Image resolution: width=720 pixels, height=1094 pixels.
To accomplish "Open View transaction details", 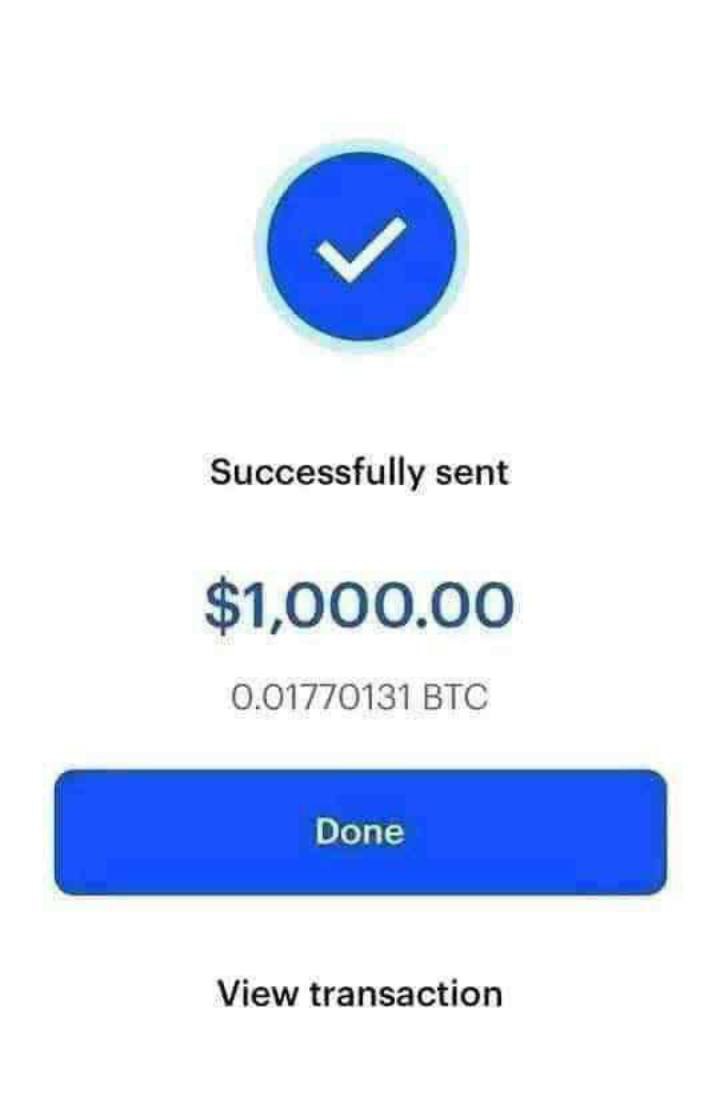I will tap(360, 994).
